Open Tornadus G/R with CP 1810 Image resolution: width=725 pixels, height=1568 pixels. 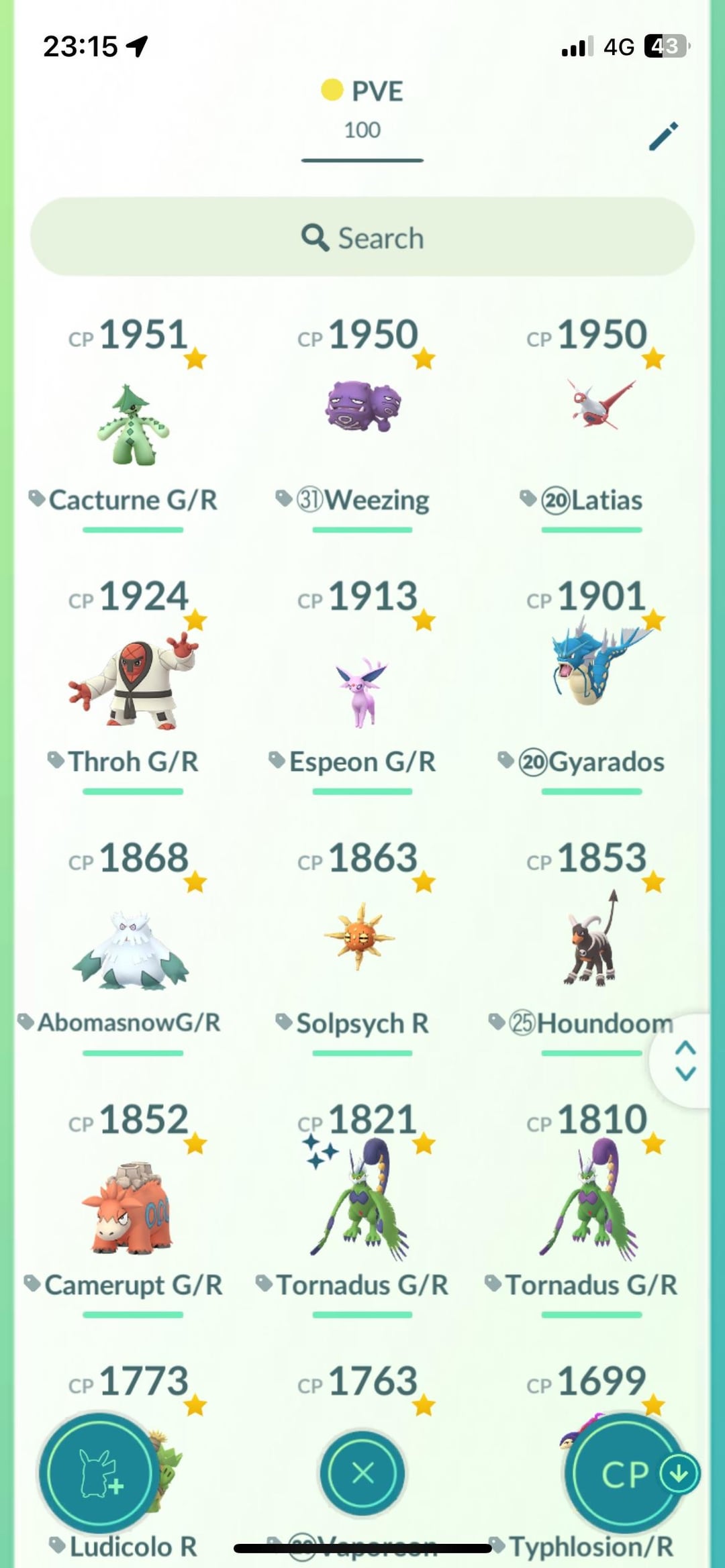(592, 1201)
